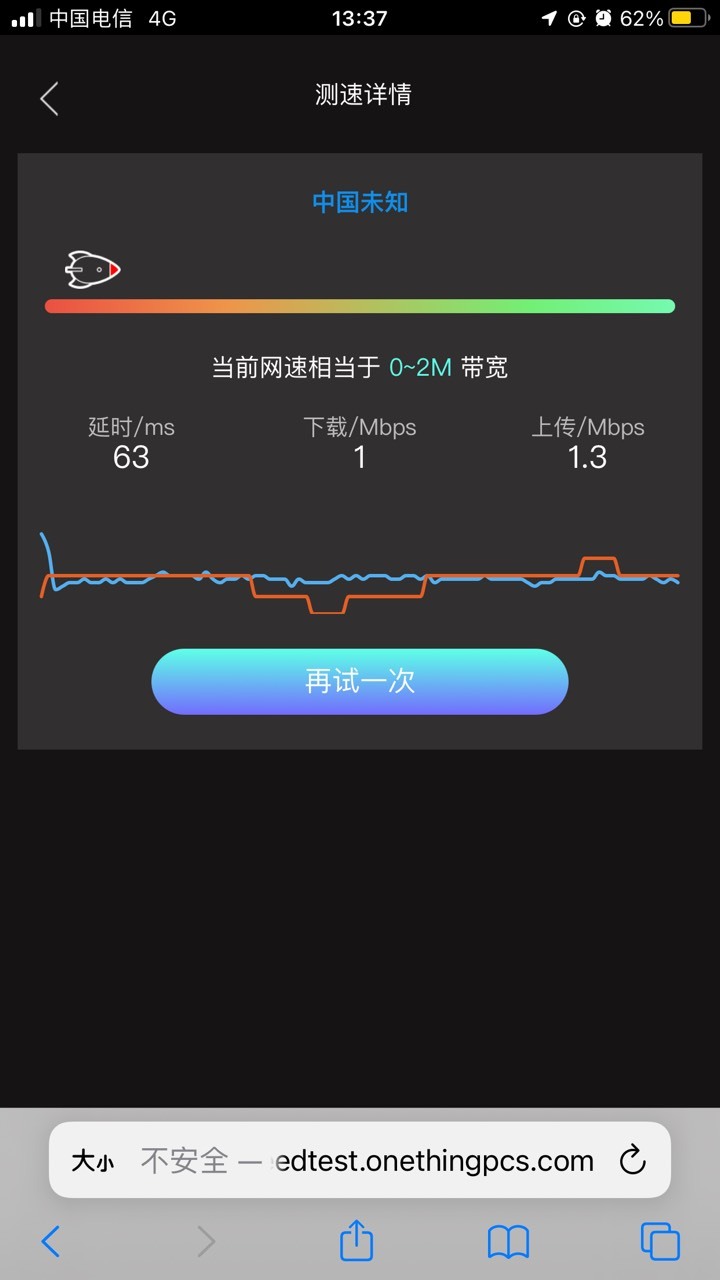Go back from the 测速详情 page
The width and height of the screenshot is (720, 1280).
point(49,98)
